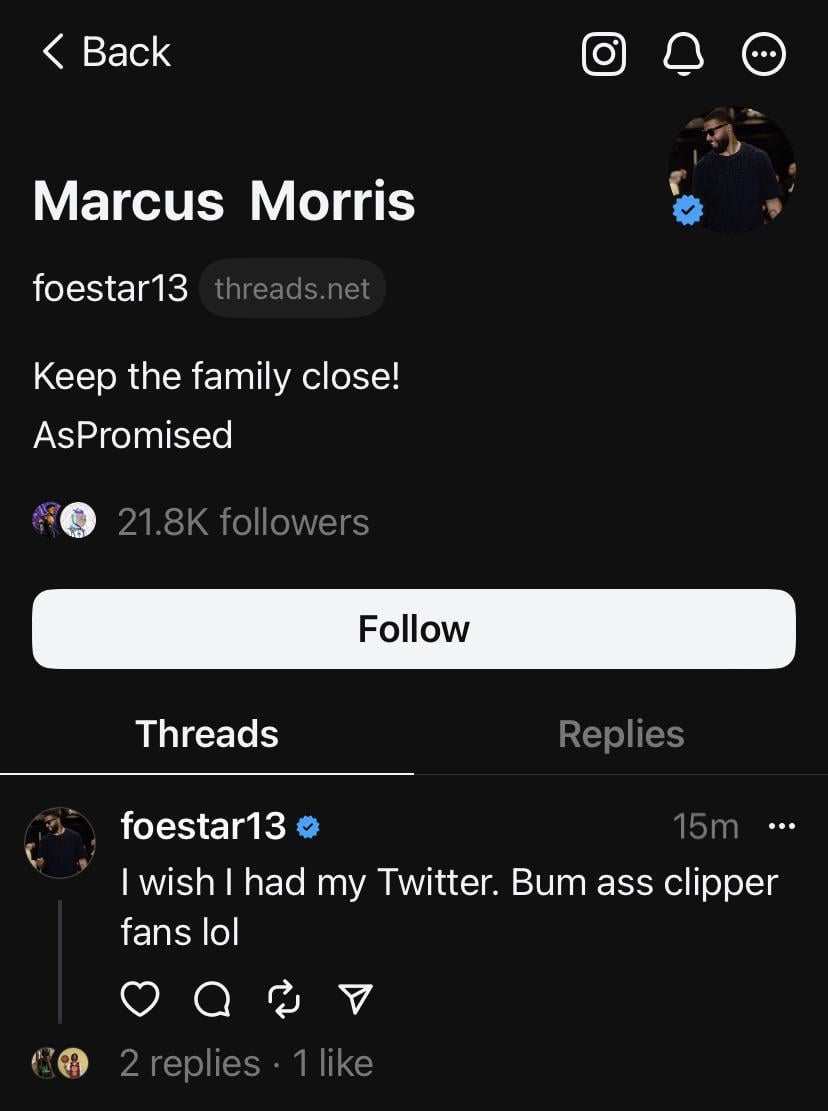This screenshot has height=1111, width=828.
Task: Open the notifications bell
Action: coord(684,54)
